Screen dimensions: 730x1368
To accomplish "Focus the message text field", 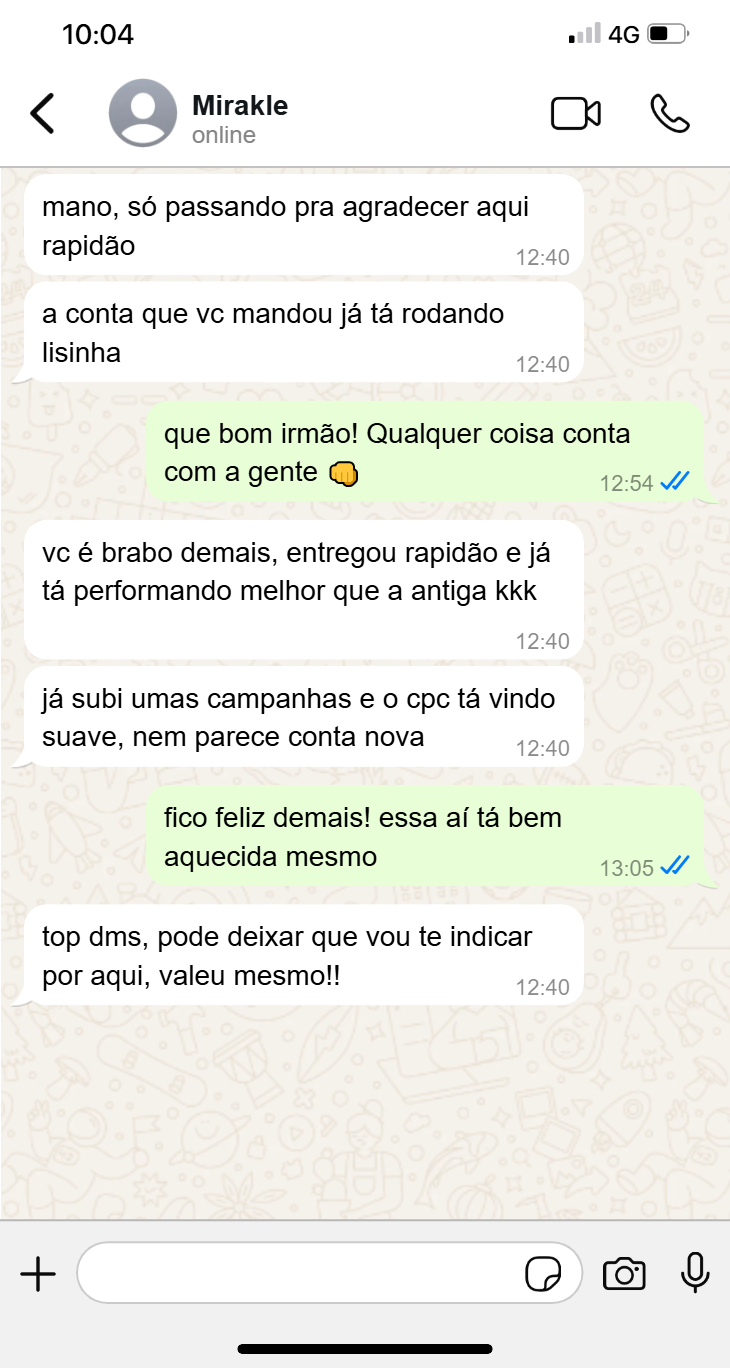I will 300,1273.
